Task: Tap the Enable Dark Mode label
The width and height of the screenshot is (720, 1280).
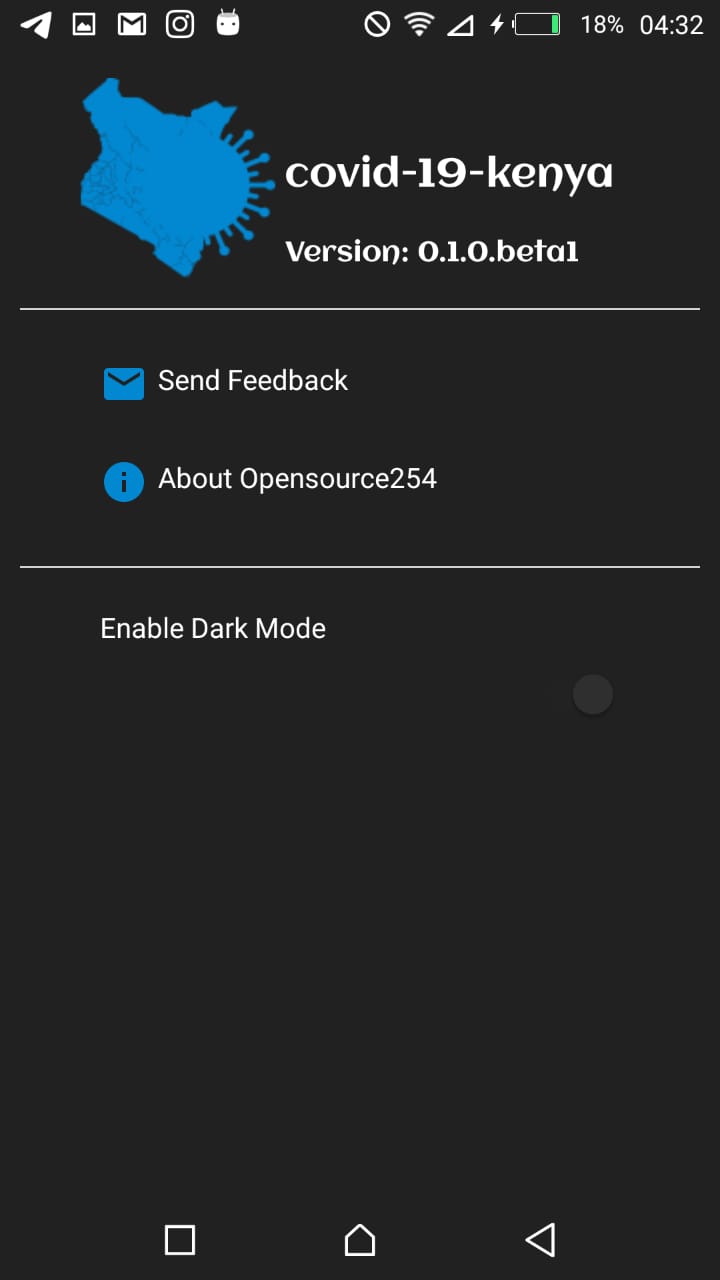Action: [212, 628]
